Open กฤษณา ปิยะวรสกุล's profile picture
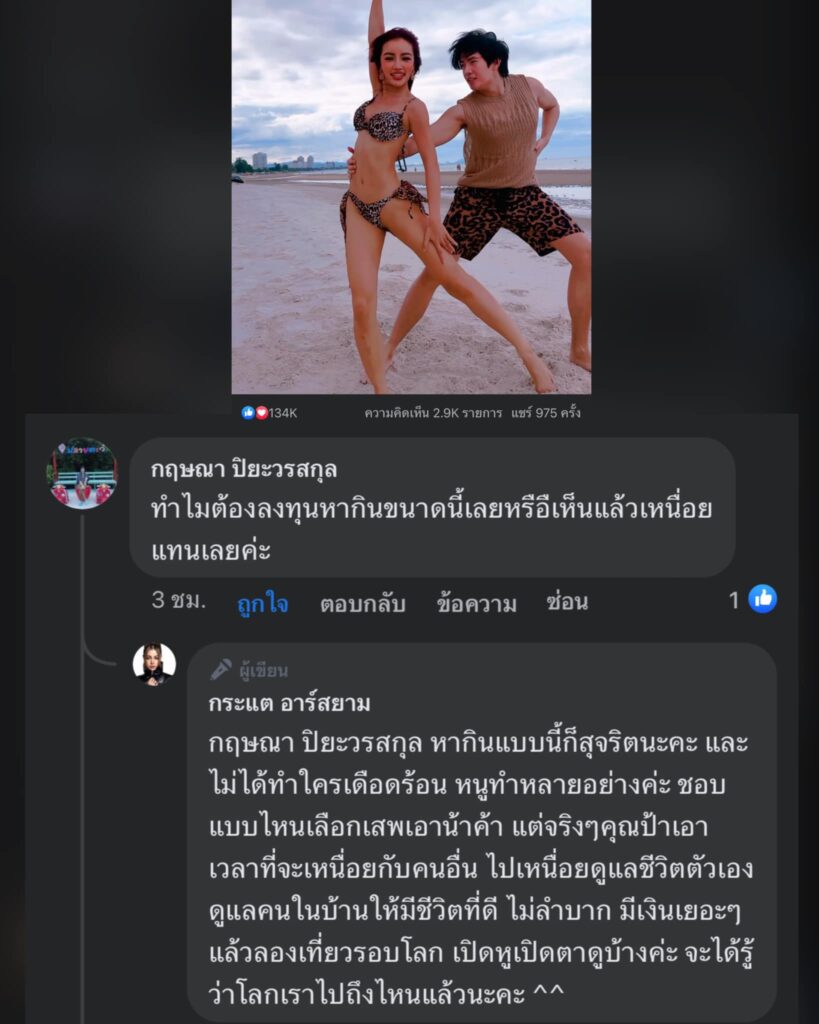819x1024 pixels. (x=82, y=473)
